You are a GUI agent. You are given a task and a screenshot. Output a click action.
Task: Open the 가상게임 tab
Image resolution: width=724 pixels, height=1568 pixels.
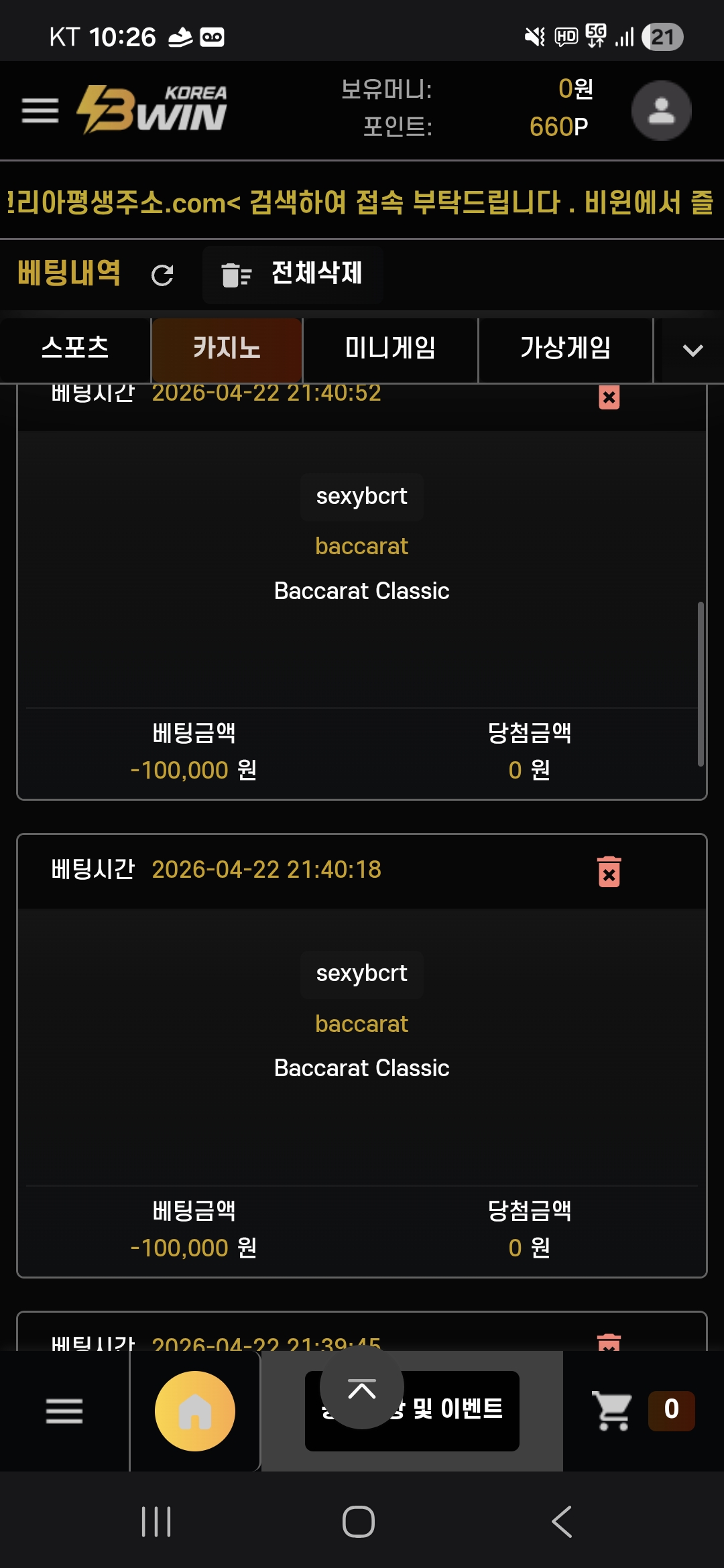[x=565, y=349]
